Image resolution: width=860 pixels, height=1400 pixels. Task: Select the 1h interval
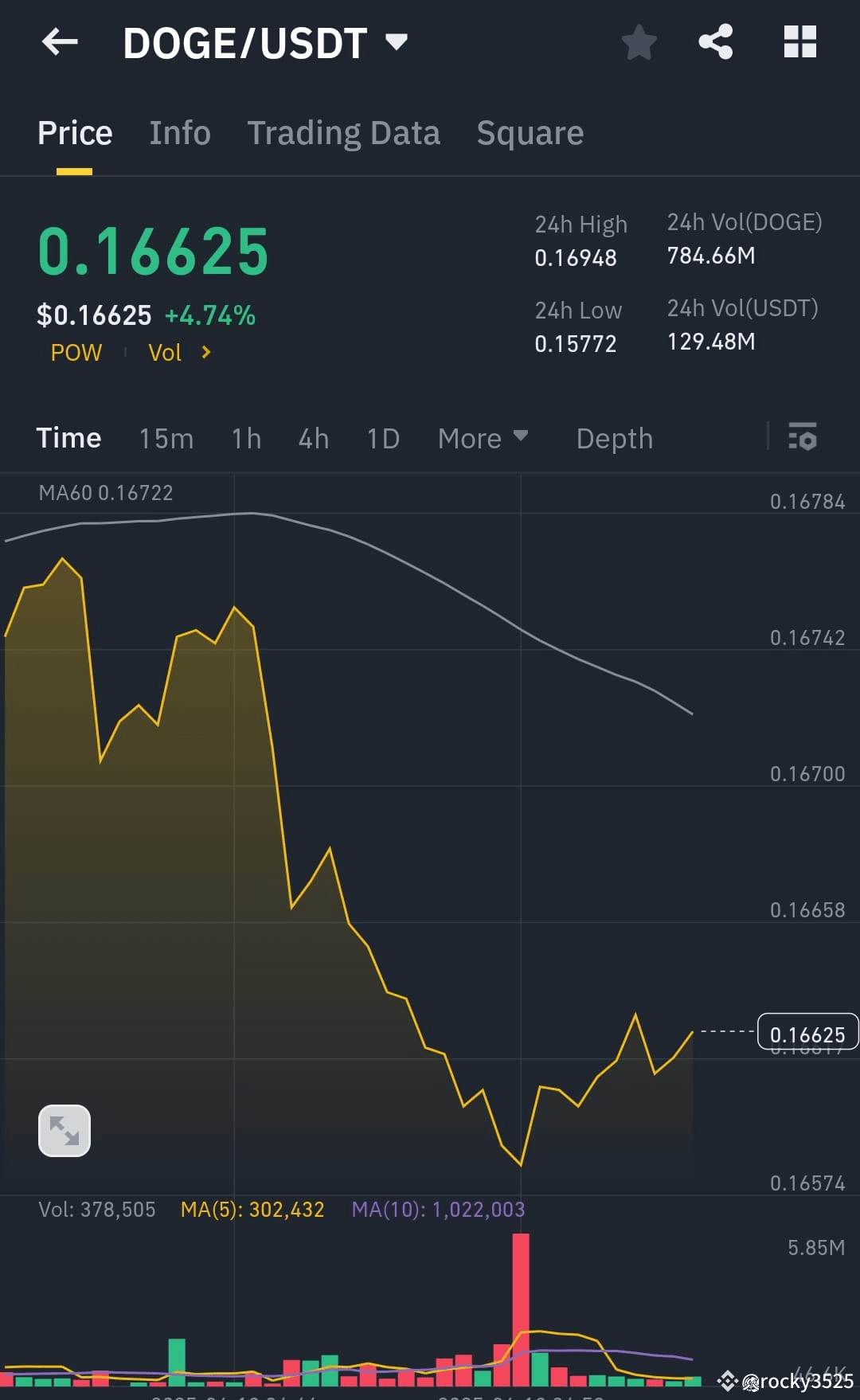(245, 437)
